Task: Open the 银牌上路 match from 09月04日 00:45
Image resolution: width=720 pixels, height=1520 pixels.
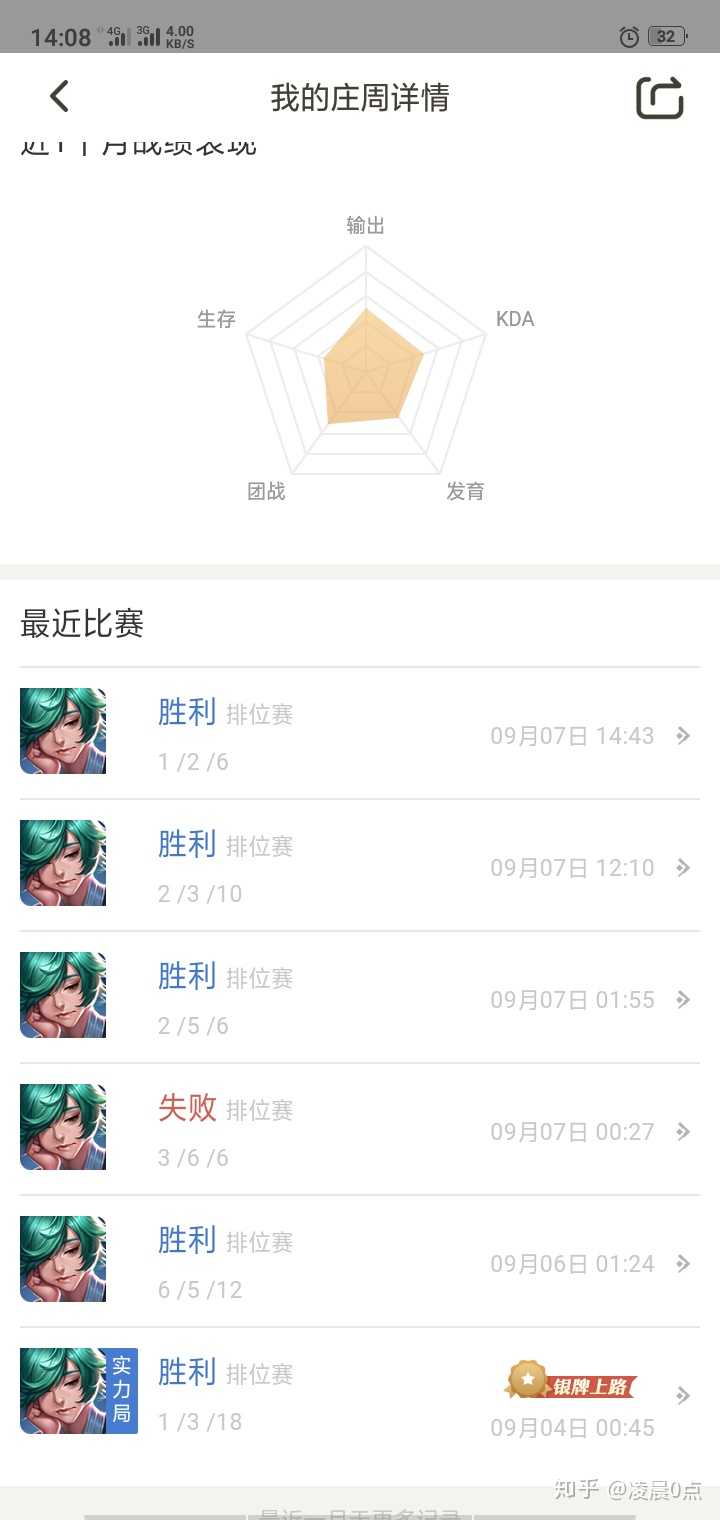Action: 360,1395
